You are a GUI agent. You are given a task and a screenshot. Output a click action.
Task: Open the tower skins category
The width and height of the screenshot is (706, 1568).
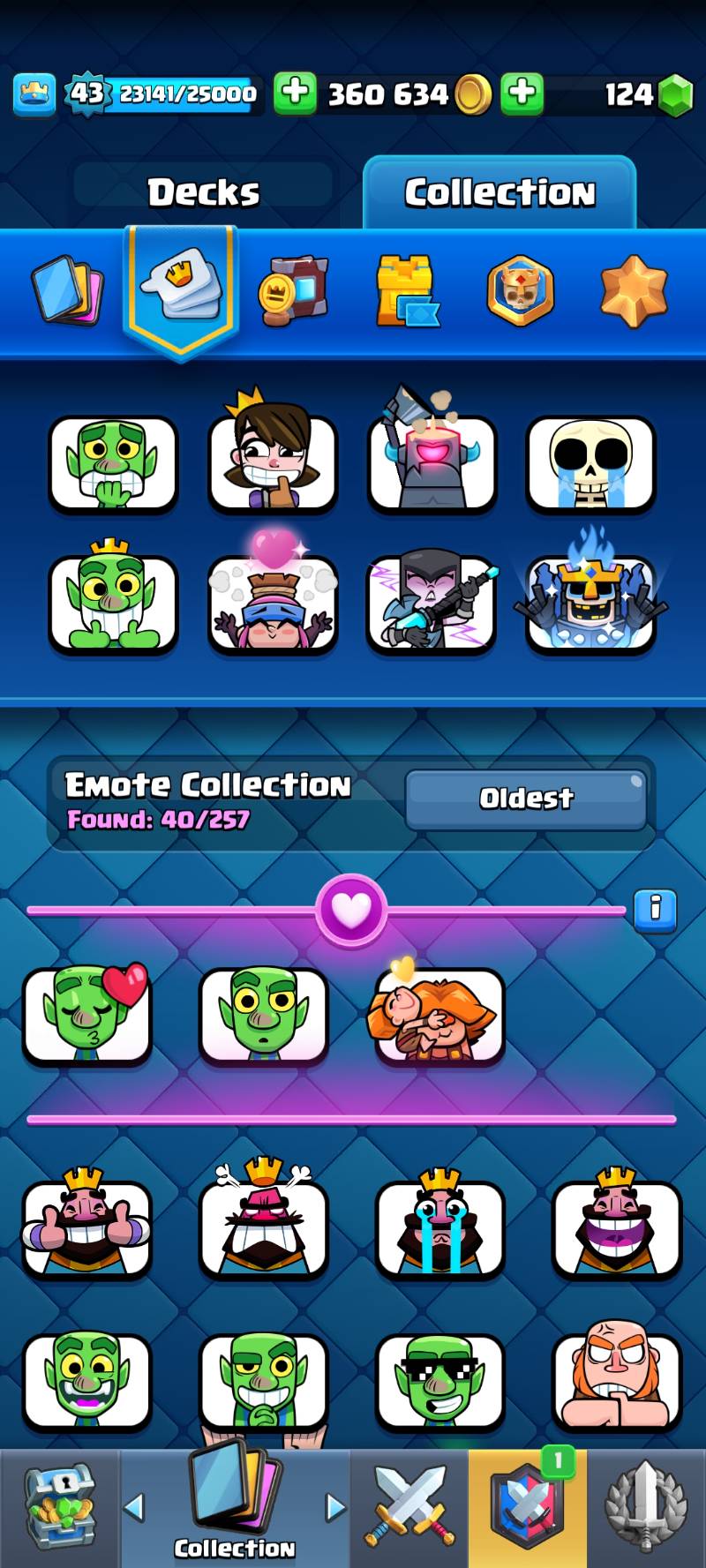coord(407,290)
